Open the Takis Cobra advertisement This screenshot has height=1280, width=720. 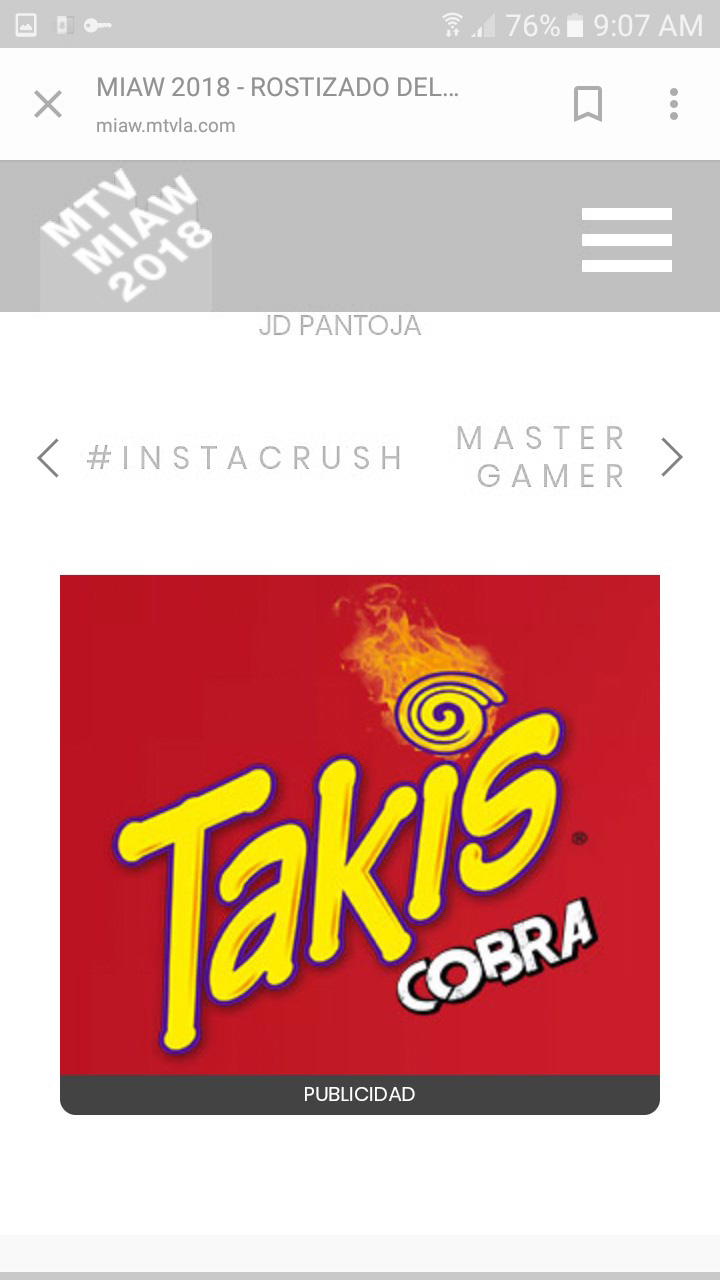(x=360, y=825)
